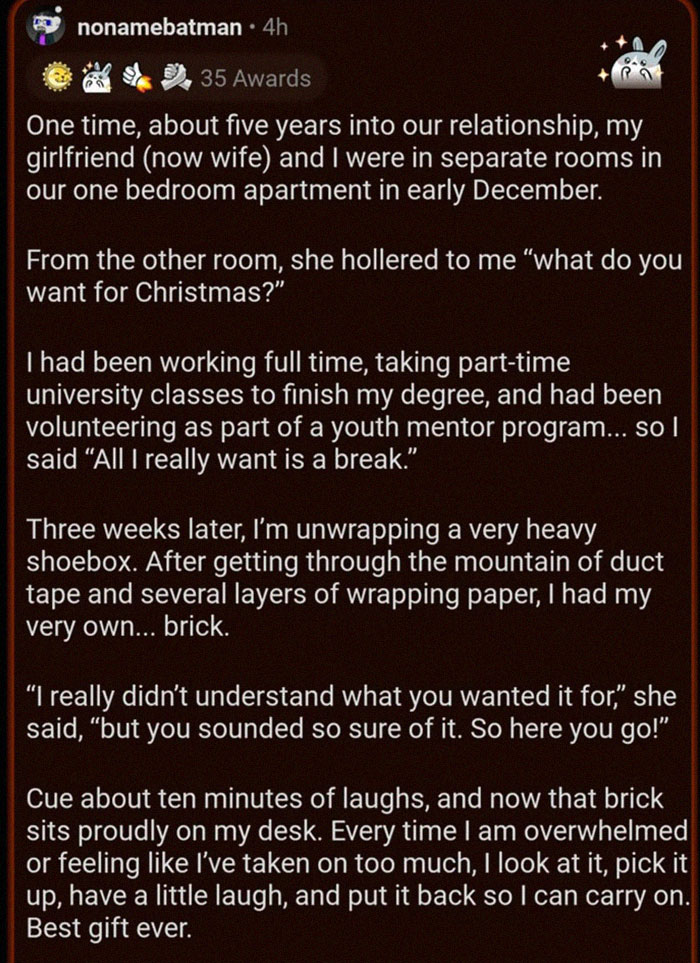Tap the nonamebatman username
The height and width of the screenshot is (963, 700).
click(160, 28)
